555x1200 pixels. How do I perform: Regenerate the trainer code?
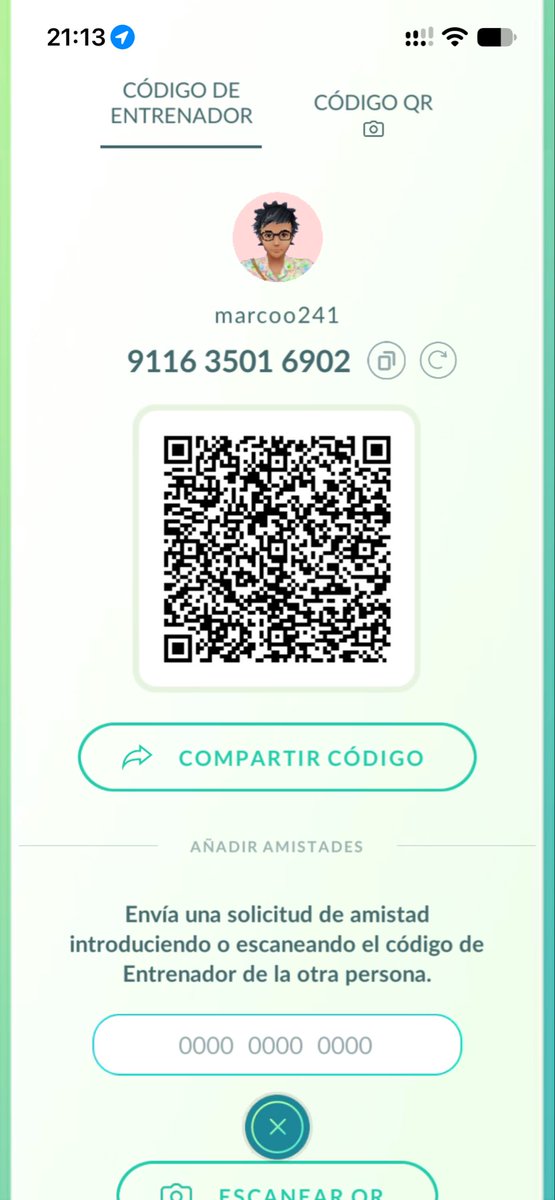[437, 361]
